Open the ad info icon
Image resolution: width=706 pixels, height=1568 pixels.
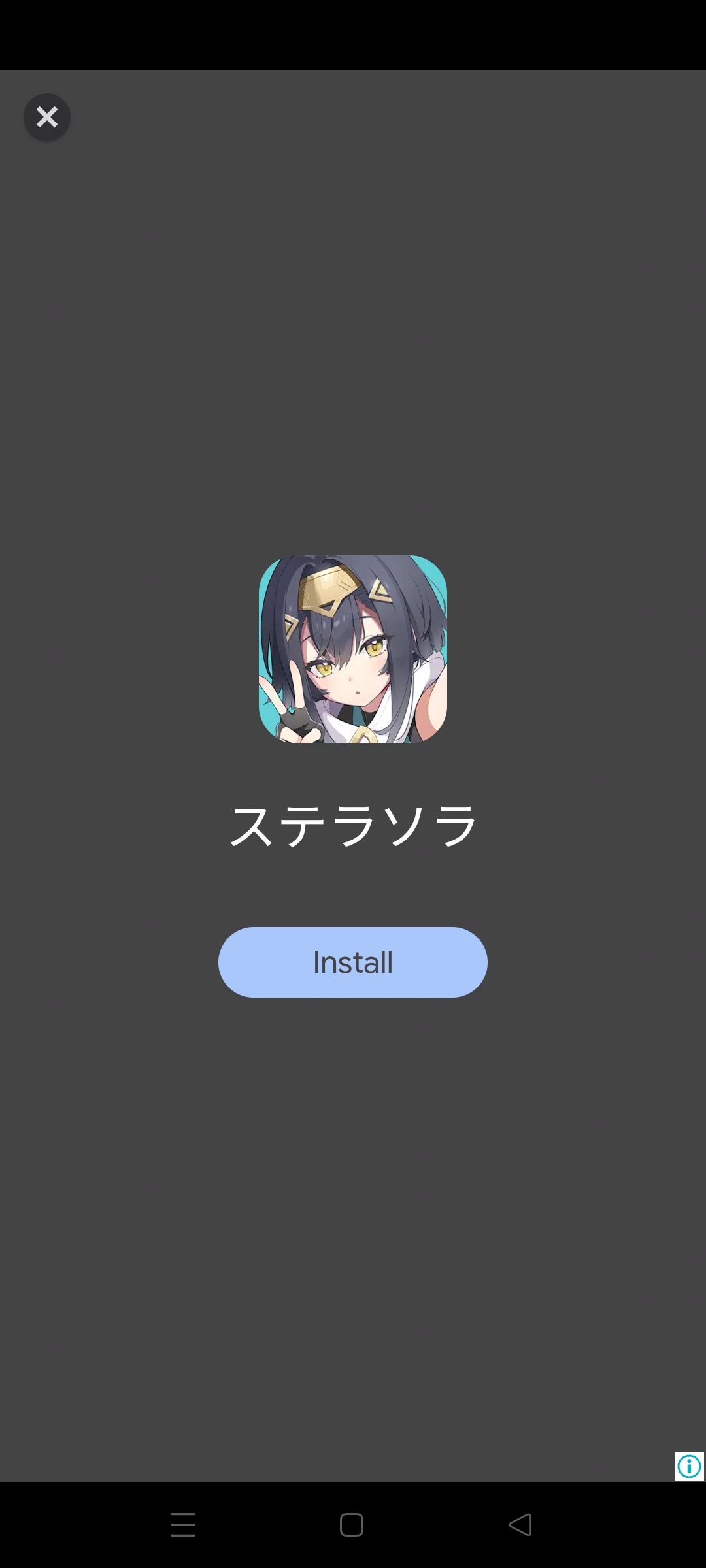(689, 1466)
